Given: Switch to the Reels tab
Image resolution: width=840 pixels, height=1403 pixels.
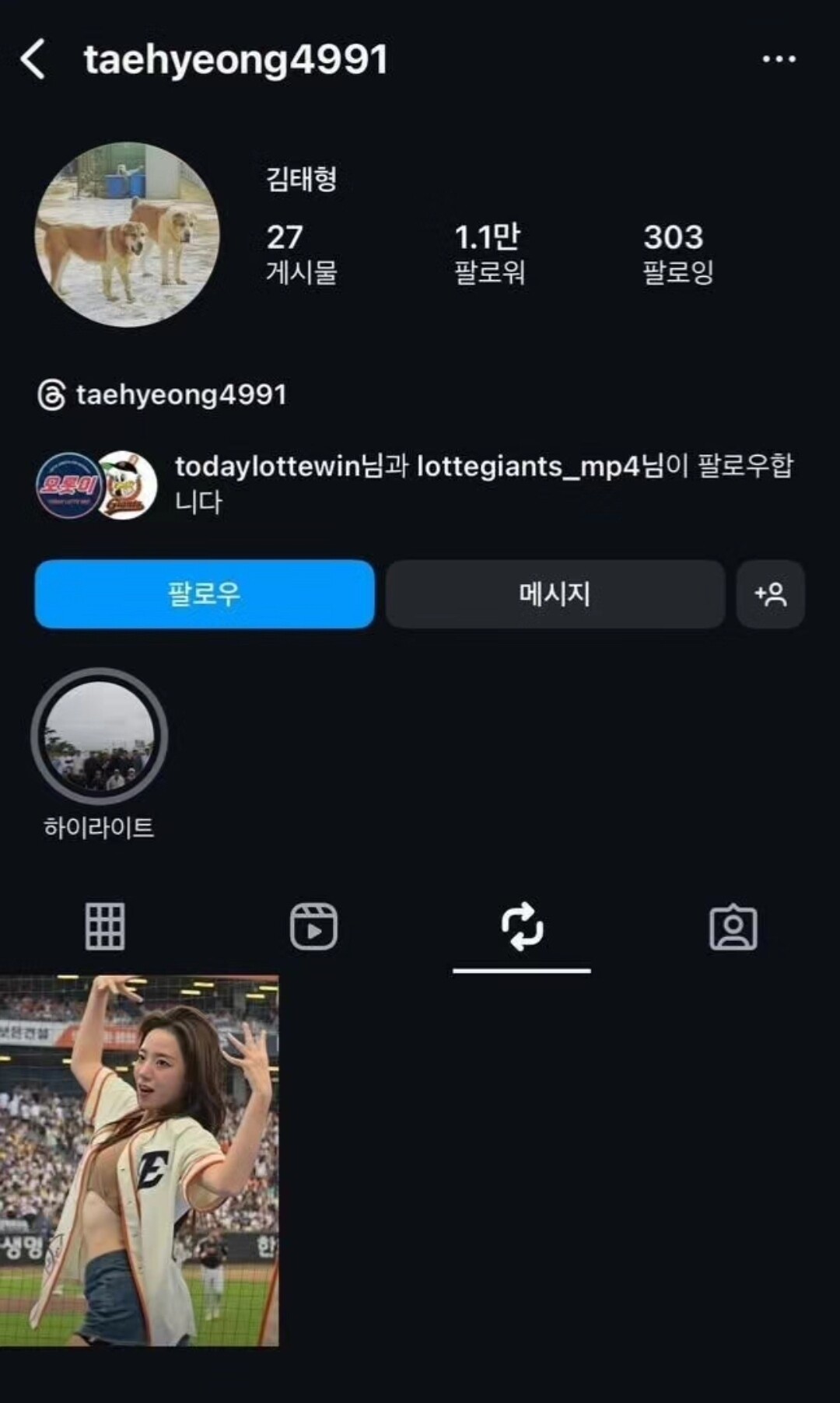Looking at the screenshot, I should [x=313, y=926].
